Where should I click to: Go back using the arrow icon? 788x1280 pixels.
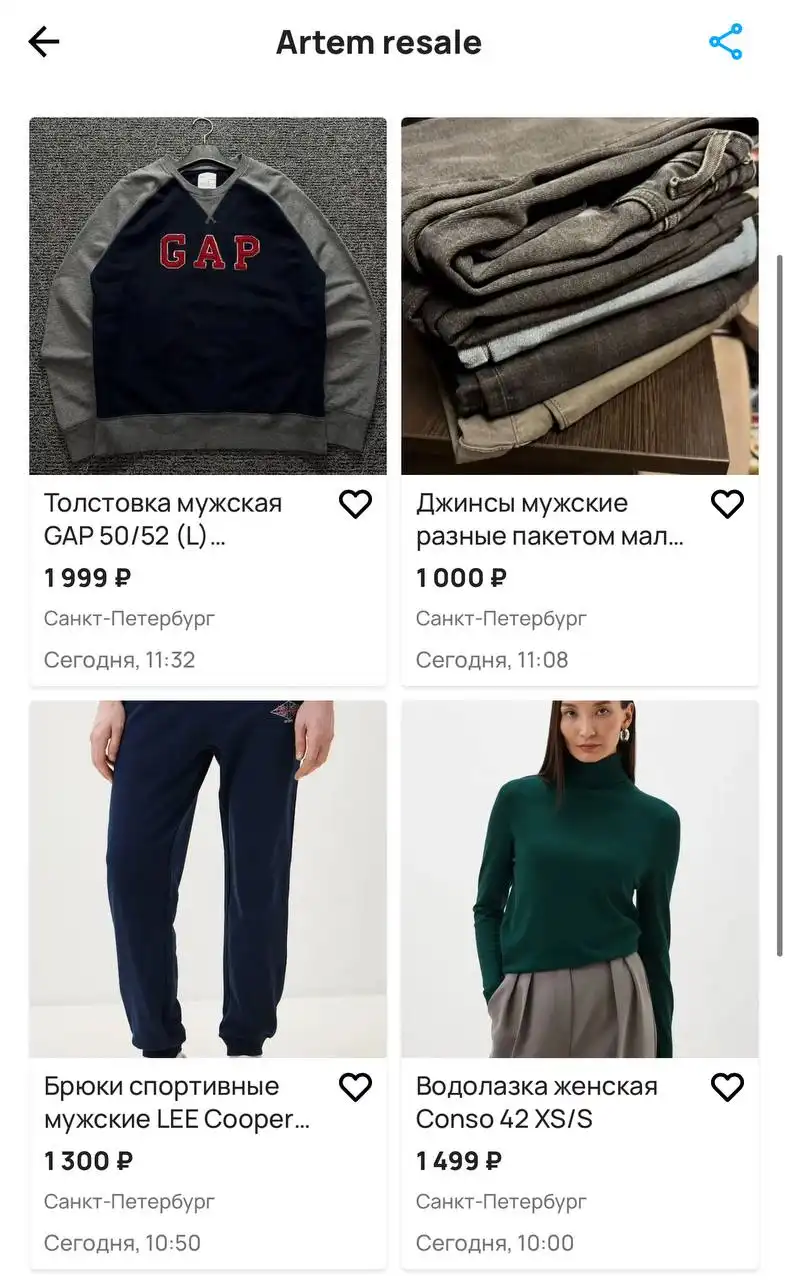coord(44,42)
